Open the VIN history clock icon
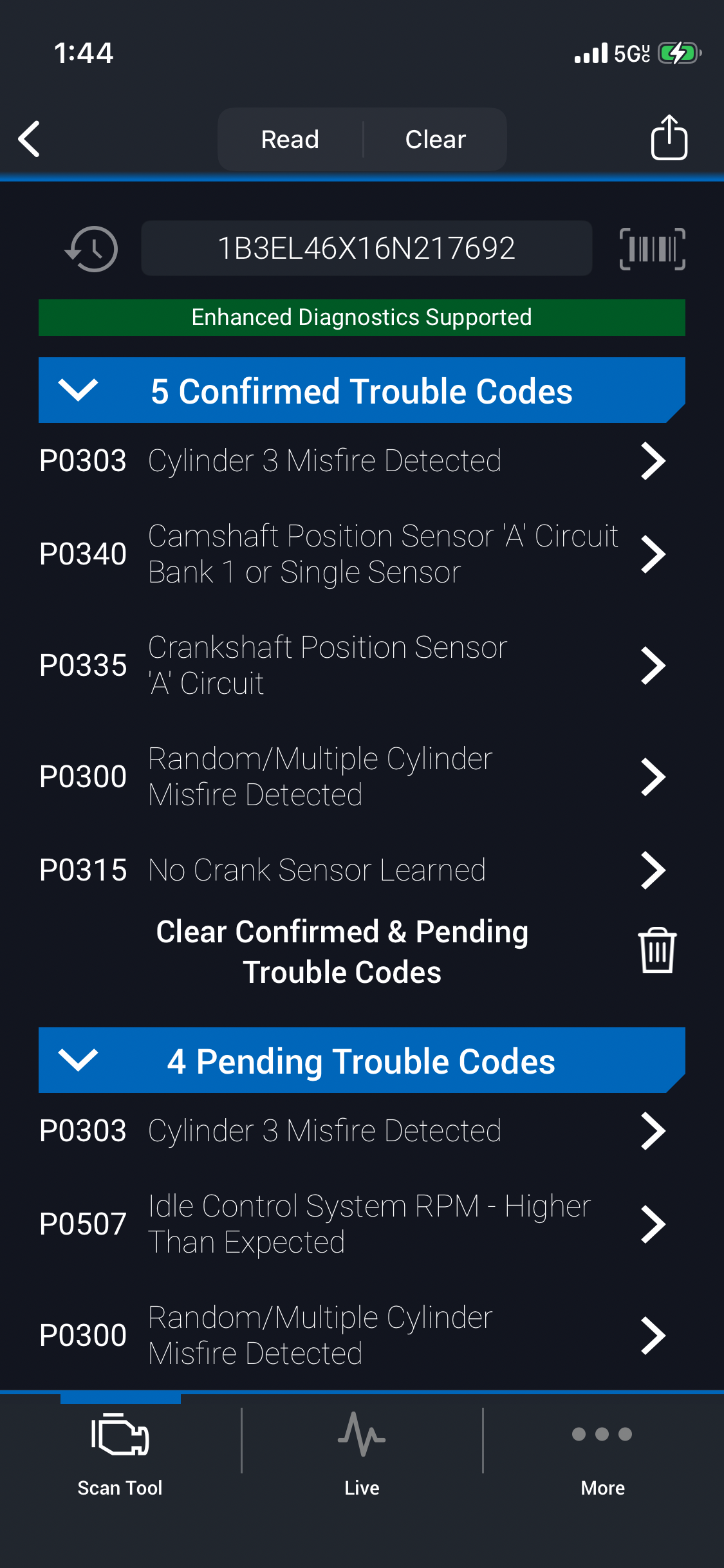724x1568 pixels. coord(92,249)
